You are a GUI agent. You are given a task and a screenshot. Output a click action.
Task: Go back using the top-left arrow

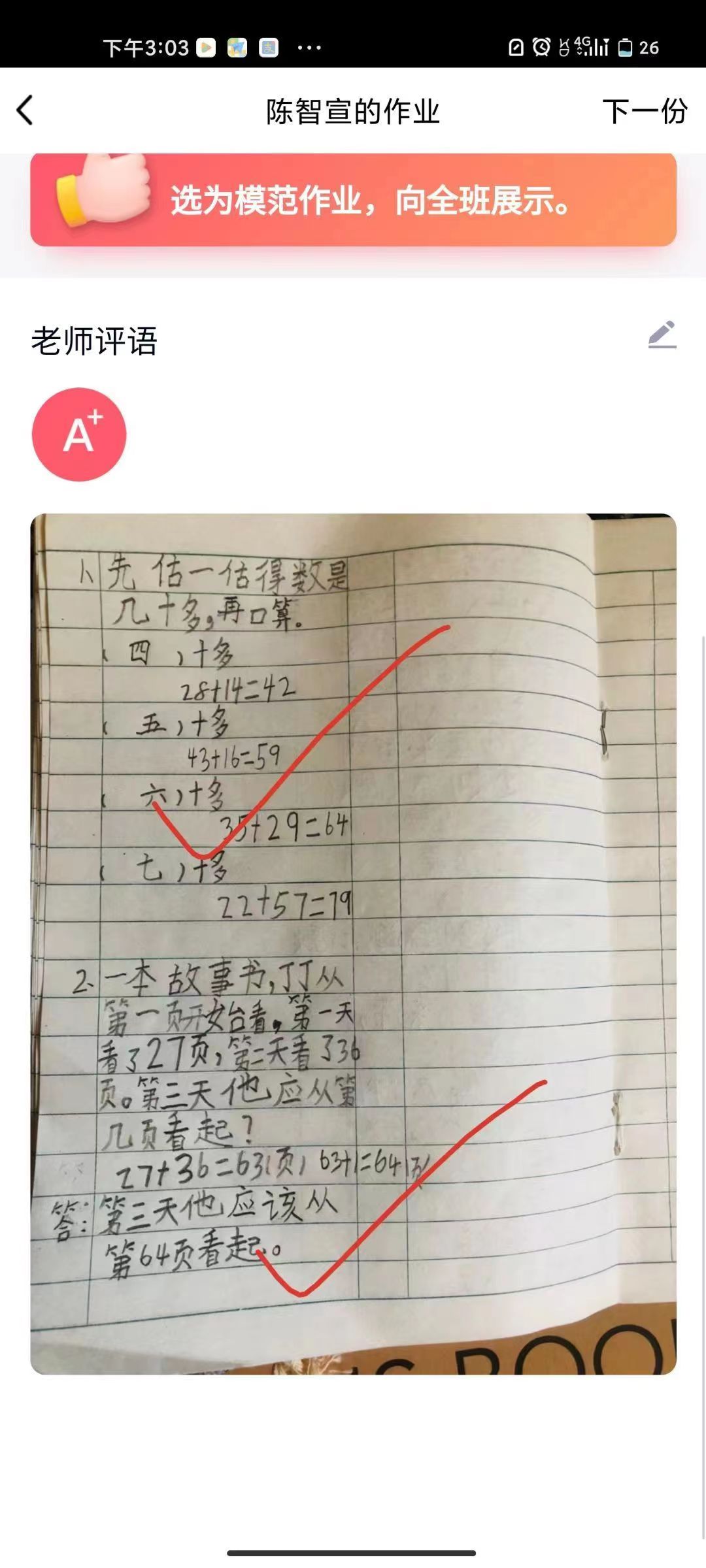[25, 110]
